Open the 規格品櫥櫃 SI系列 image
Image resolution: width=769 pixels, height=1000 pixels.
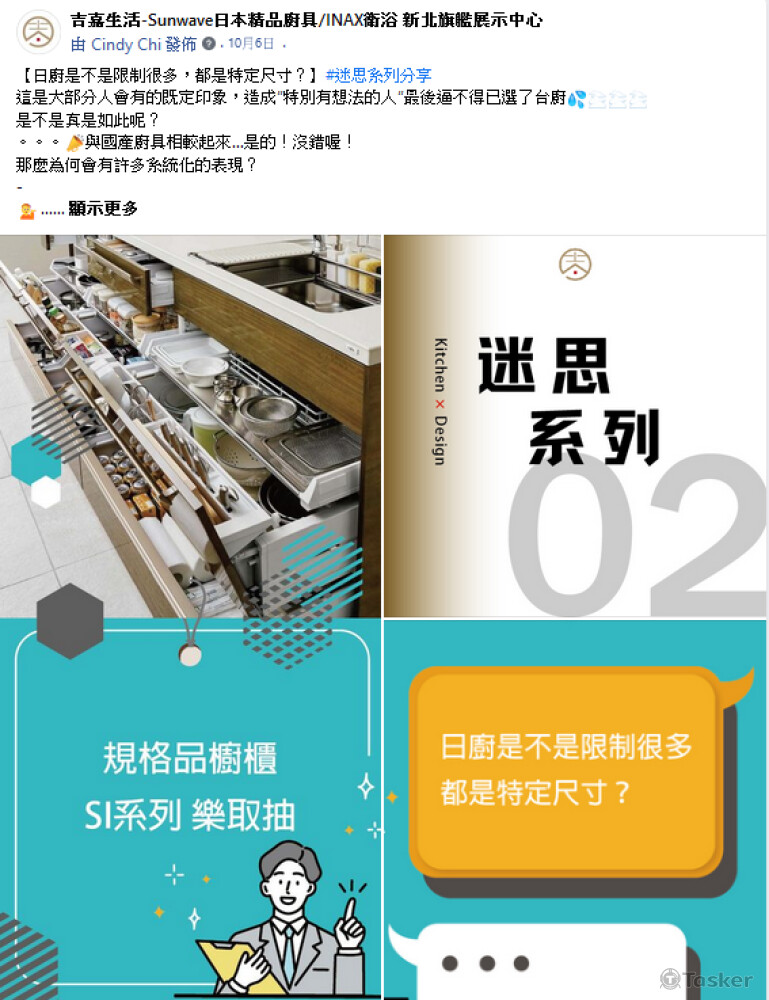click(x=190, y=810)
